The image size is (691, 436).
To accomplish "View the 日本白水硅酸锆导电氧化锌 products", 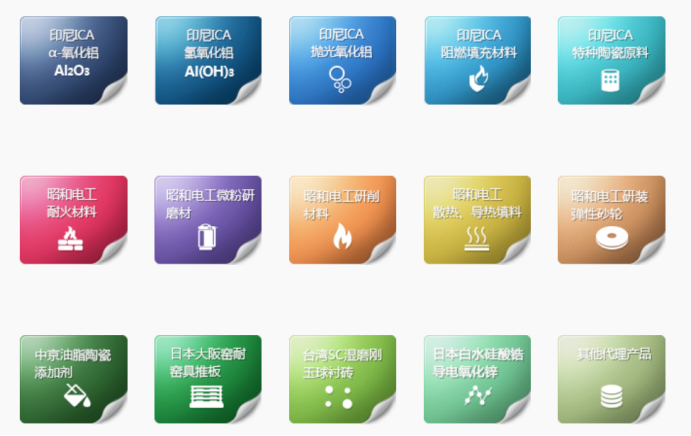I will [477, 379].
